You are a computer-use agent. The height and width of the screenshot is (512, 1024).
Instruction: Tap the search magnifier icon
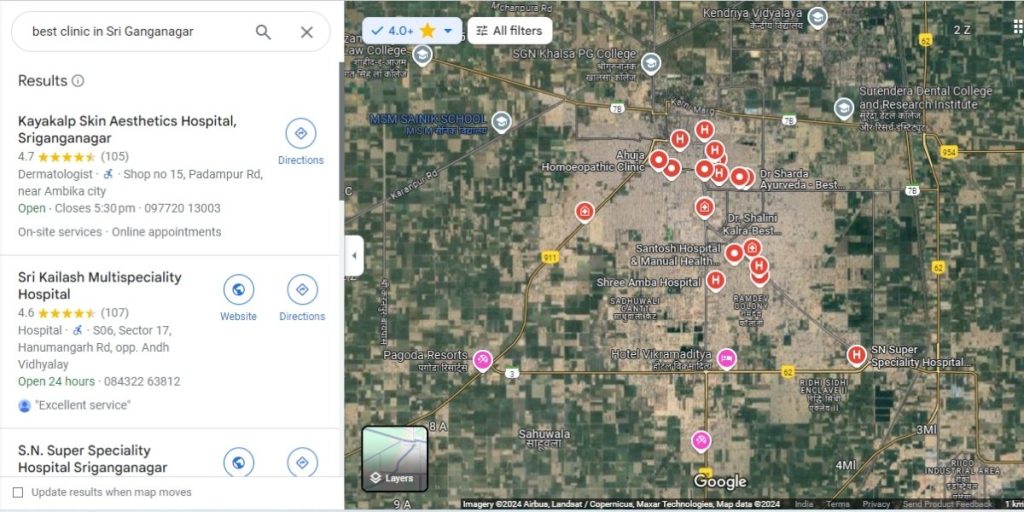click(263, 32)
